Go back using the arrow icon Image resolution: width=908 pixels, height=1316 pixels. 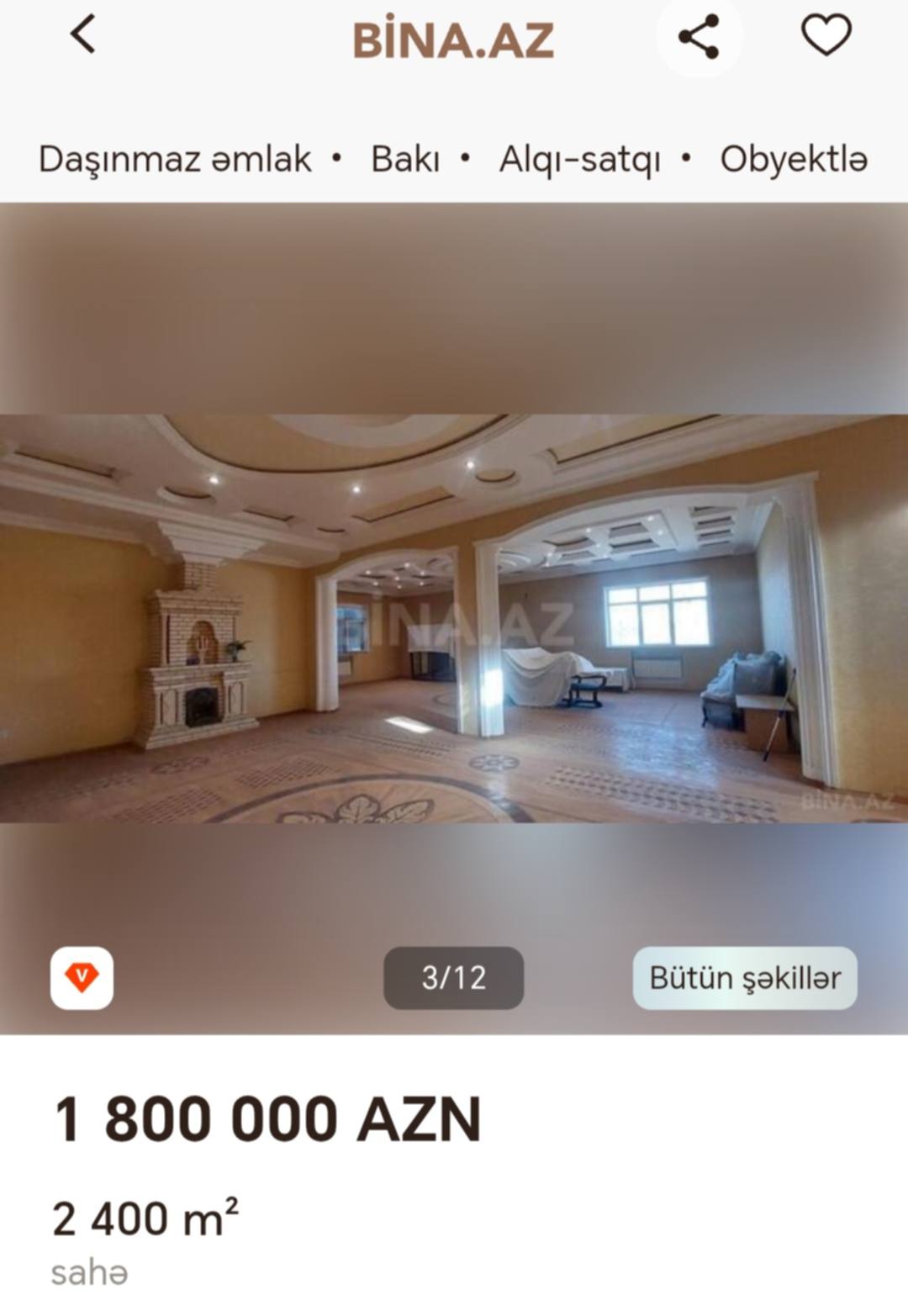coord(82,35)
